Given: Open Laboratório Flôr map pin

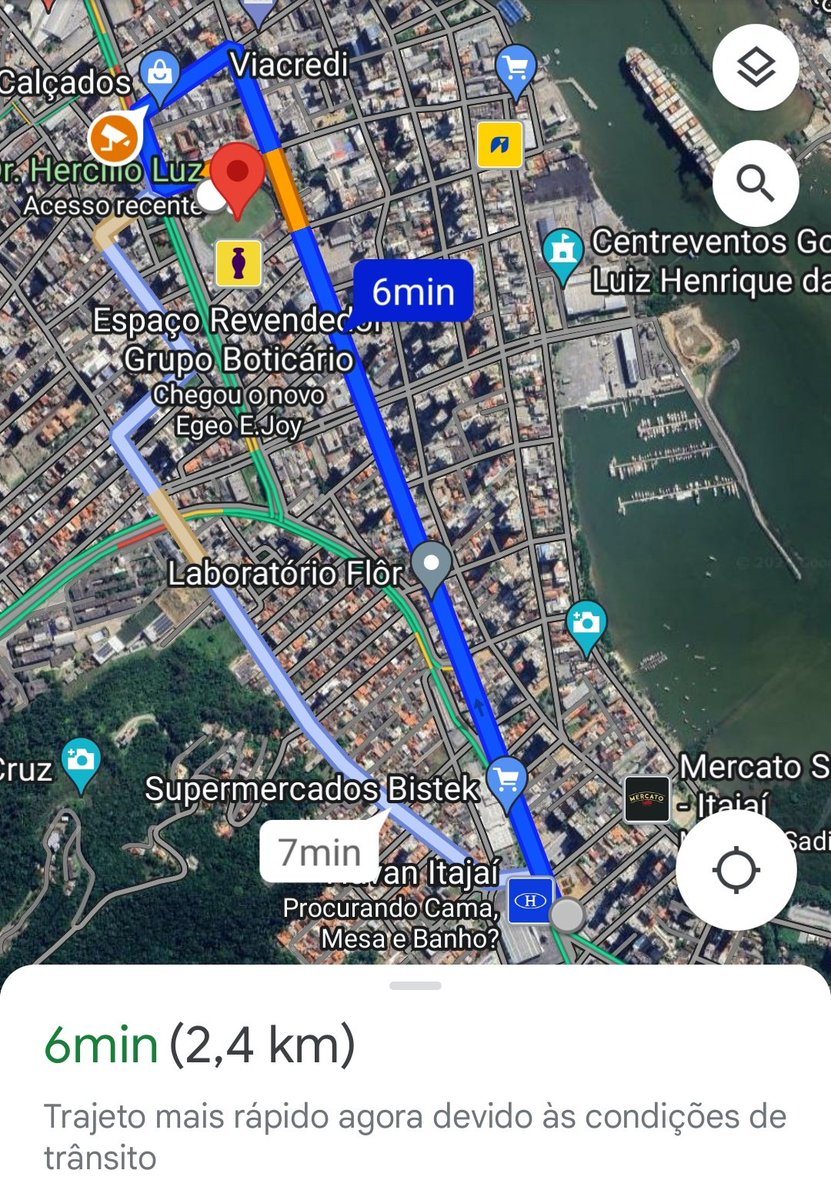Looking at the screenshot, I should coord(432,565).
